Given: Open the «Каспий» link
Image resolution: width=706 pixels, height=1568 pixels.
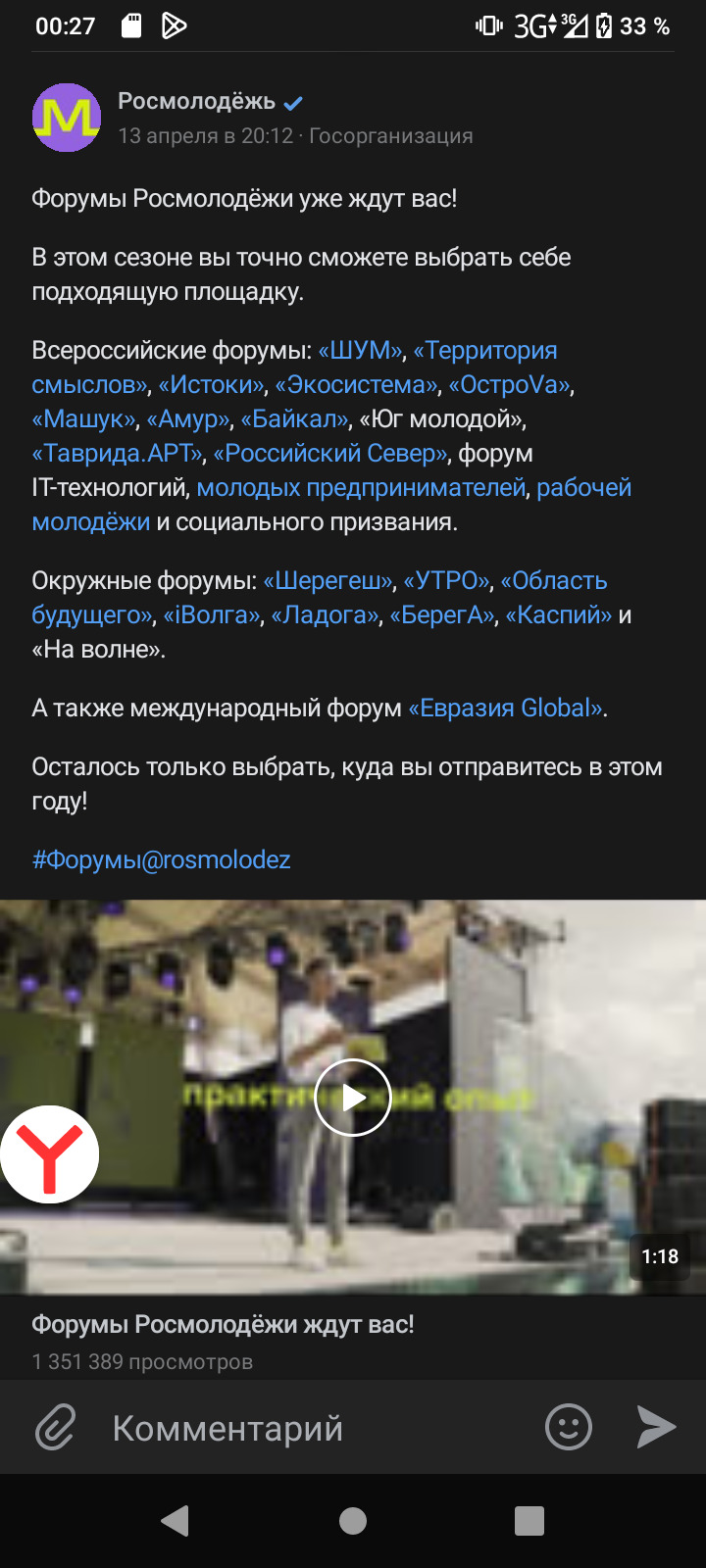Looking at the screenshot, I should (558, 615).
